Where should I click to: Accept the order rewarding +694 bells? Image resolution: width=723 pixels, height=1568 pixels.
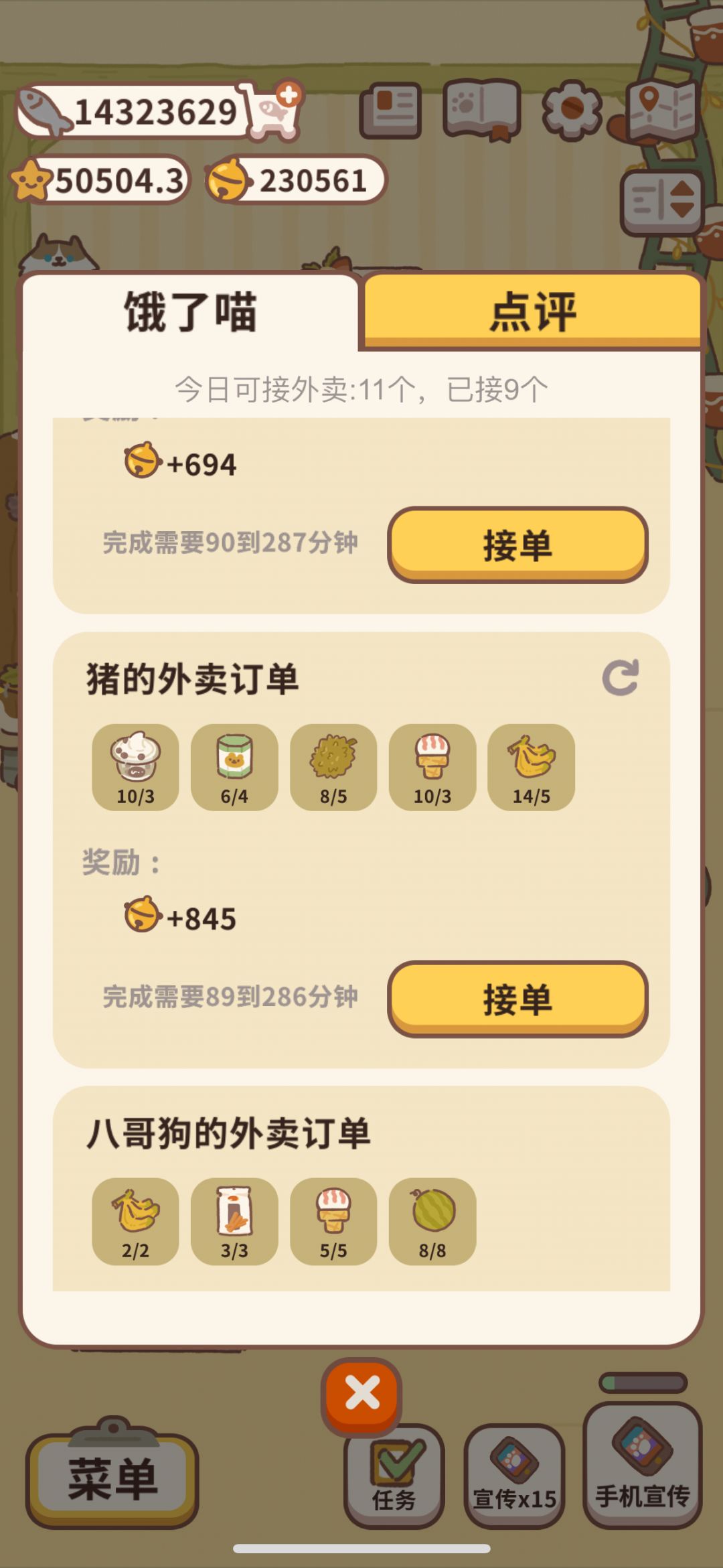[517, 545]
